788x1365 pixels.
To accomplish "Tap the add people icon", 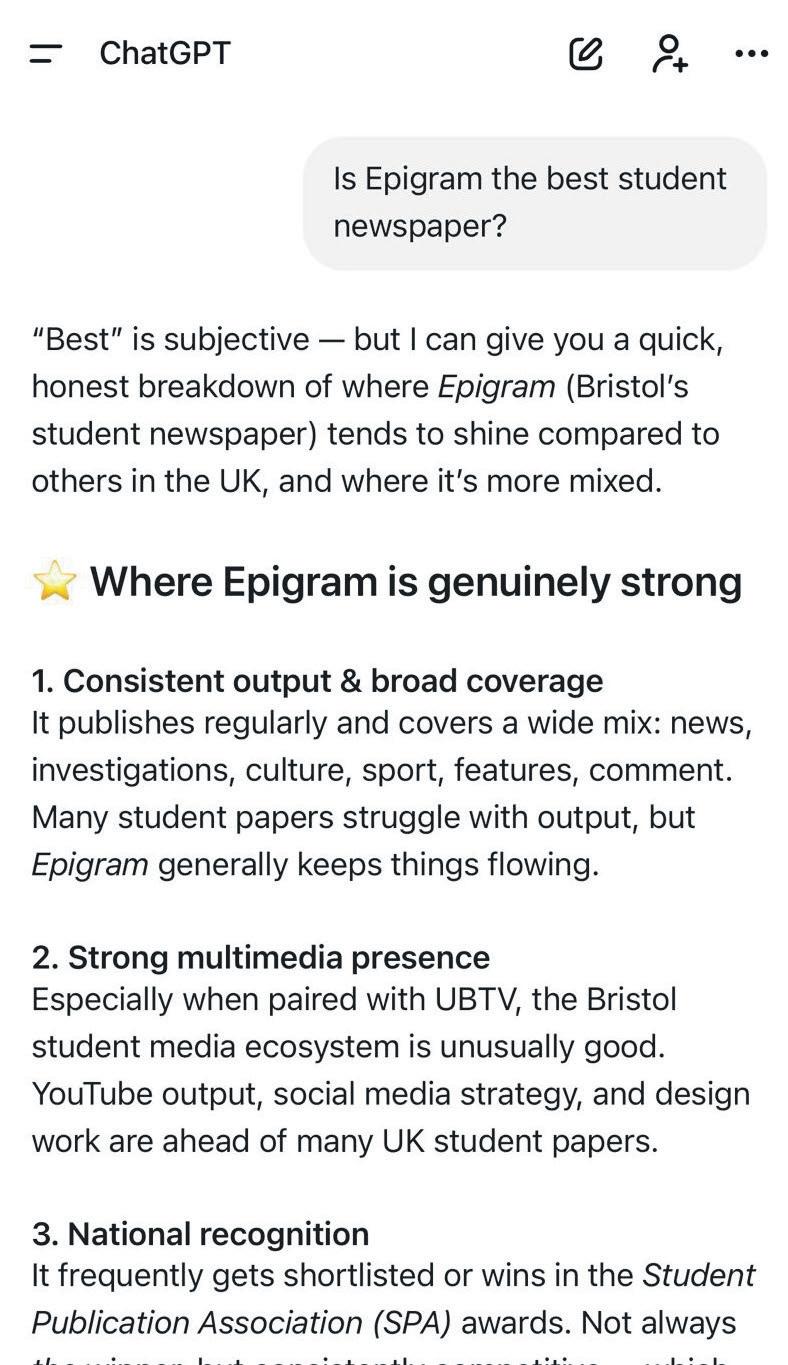I will [669, 53].
